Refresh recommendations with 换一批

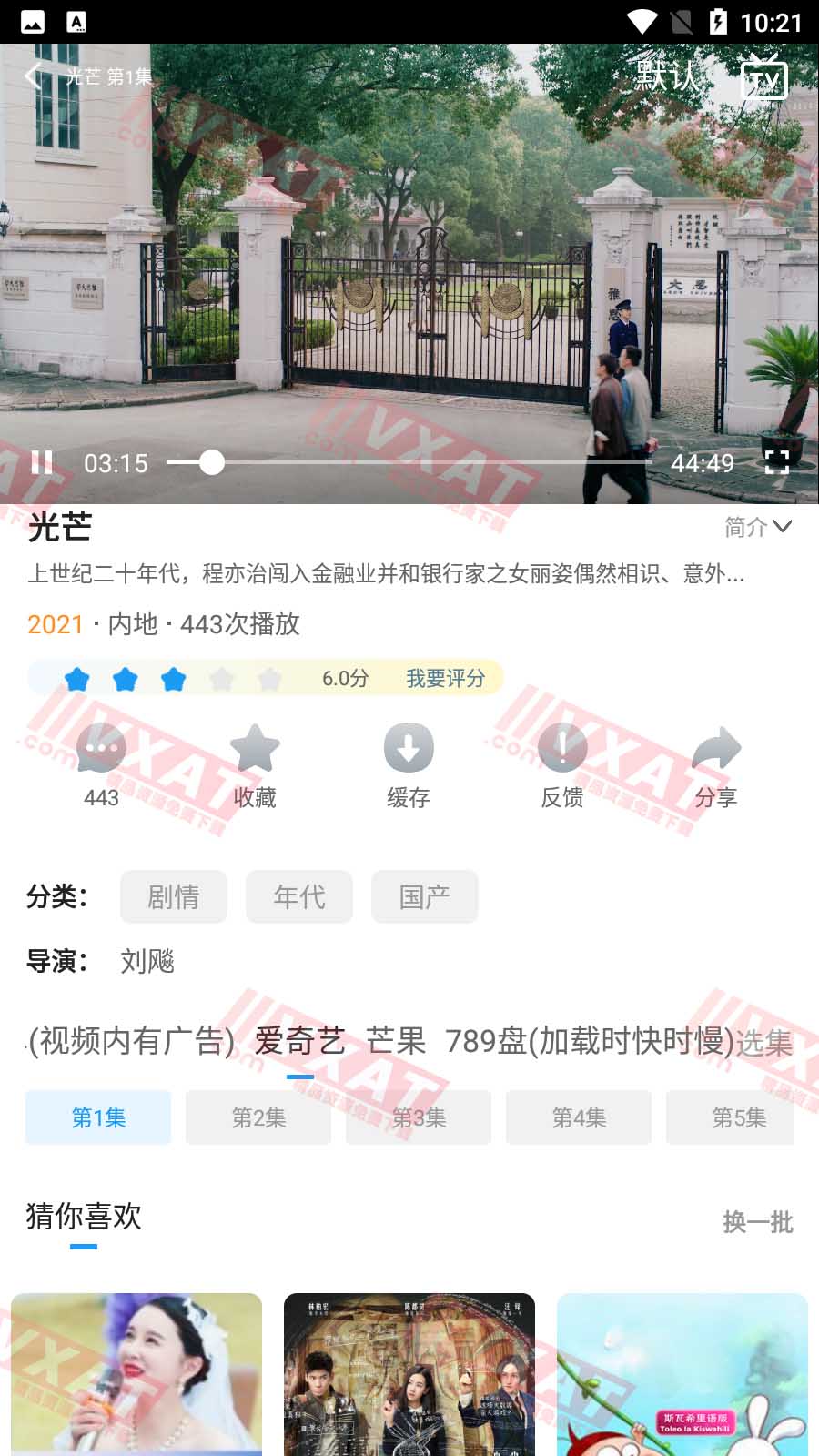[757, 1221]
